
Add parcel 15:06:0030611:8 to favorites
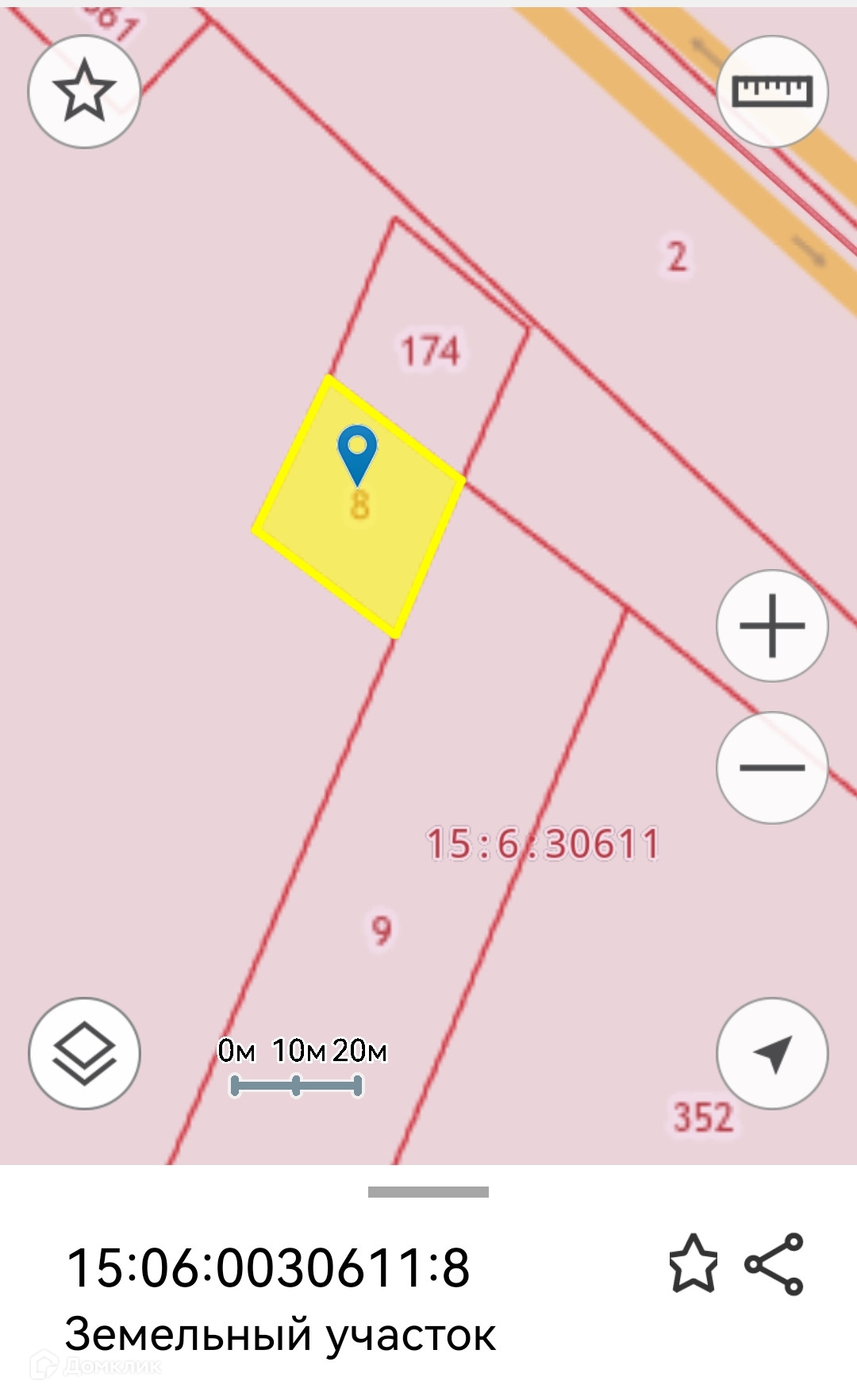tap(693, 1263)
